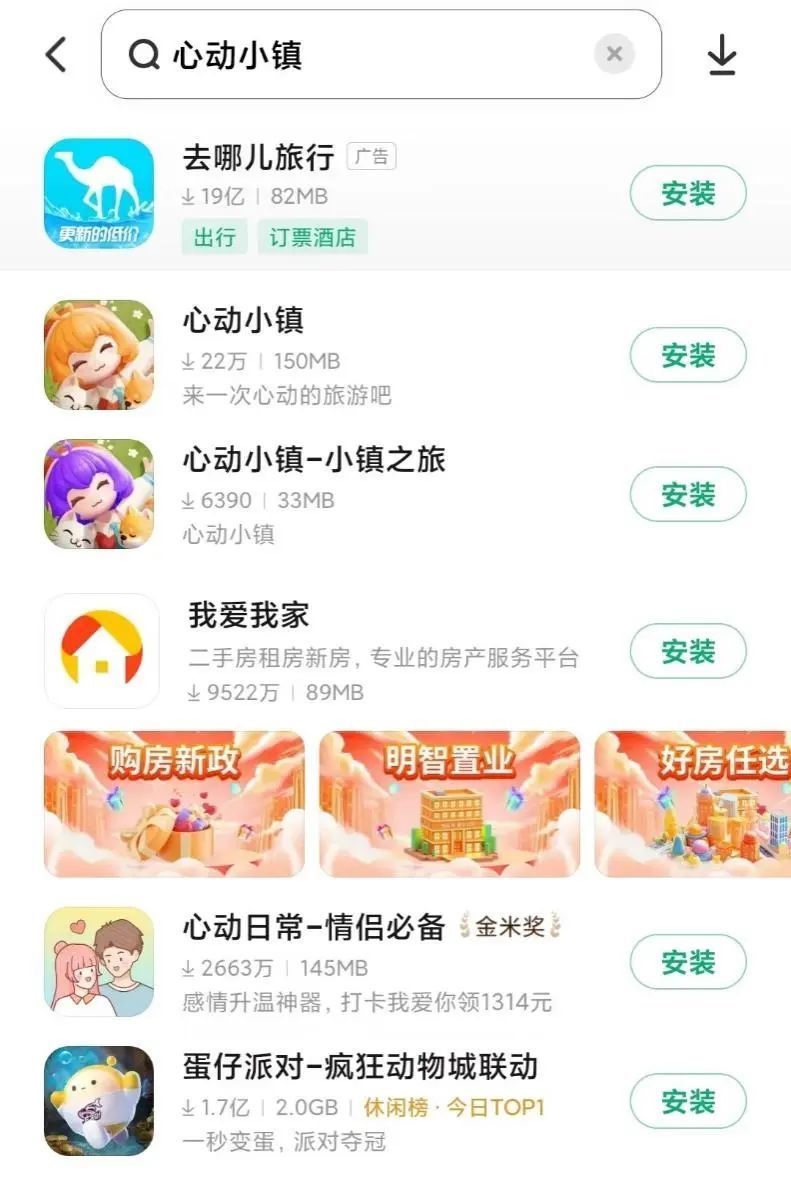View 心动日常-情侣必备 app details

[x=313, y=927]
